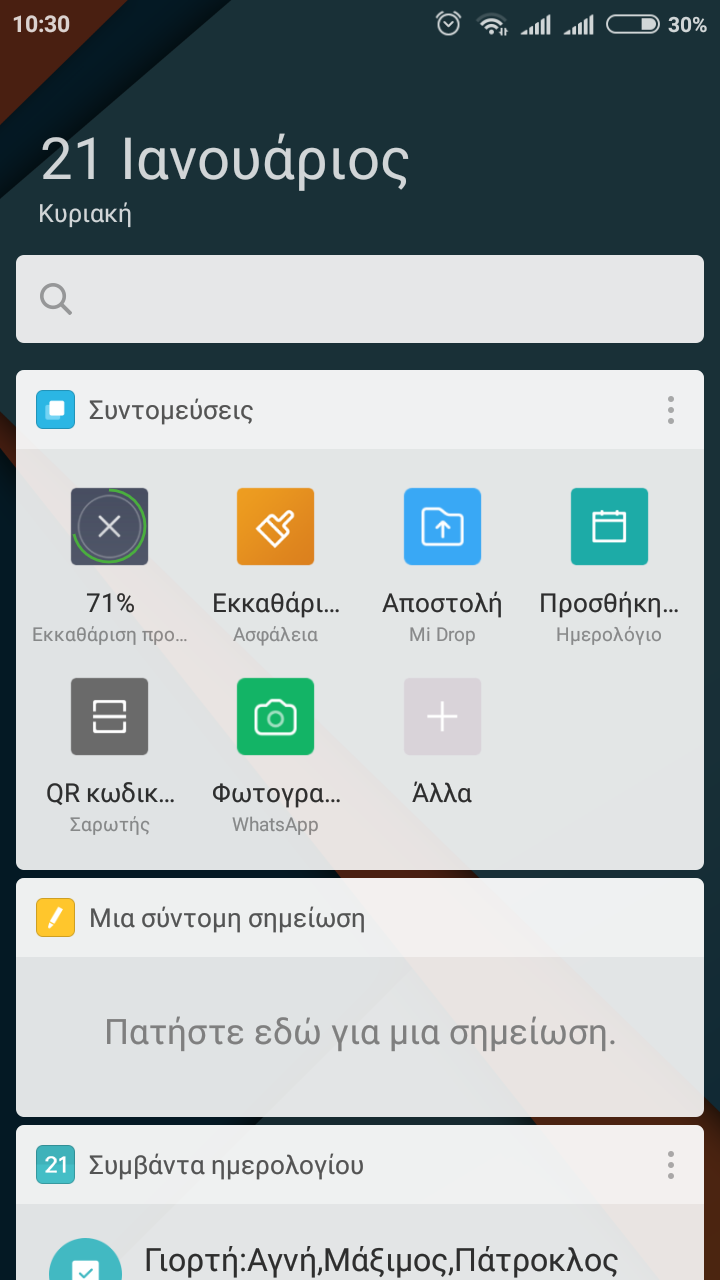The height and width of the screenshot is (1280, 720).
Task: Open the Συμβάντα ημερολογίου overflow menu
Action: click(x=670, y=1165)
